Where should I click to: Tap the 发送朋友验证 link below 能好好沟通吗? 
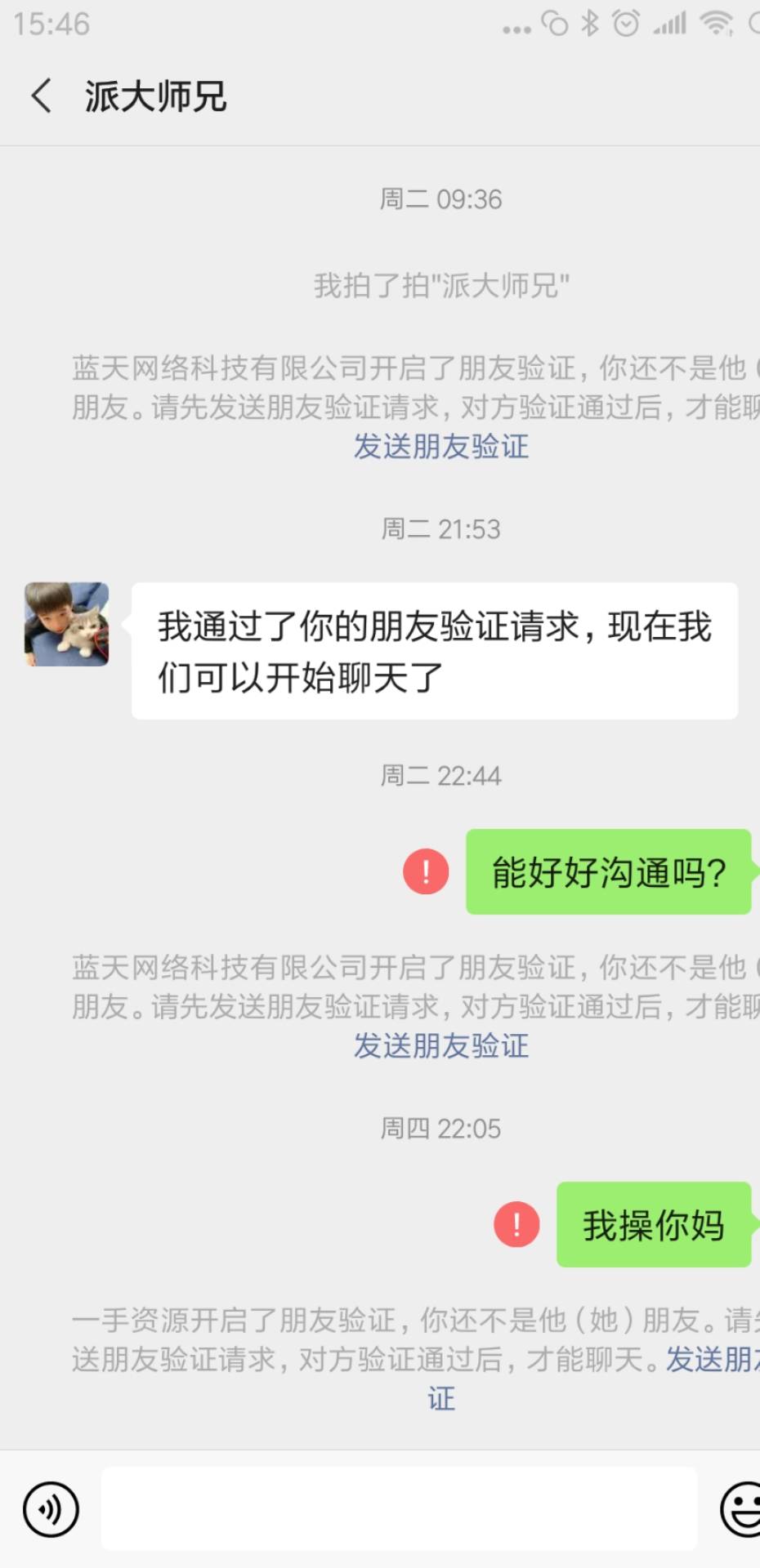coord(440,1046)
